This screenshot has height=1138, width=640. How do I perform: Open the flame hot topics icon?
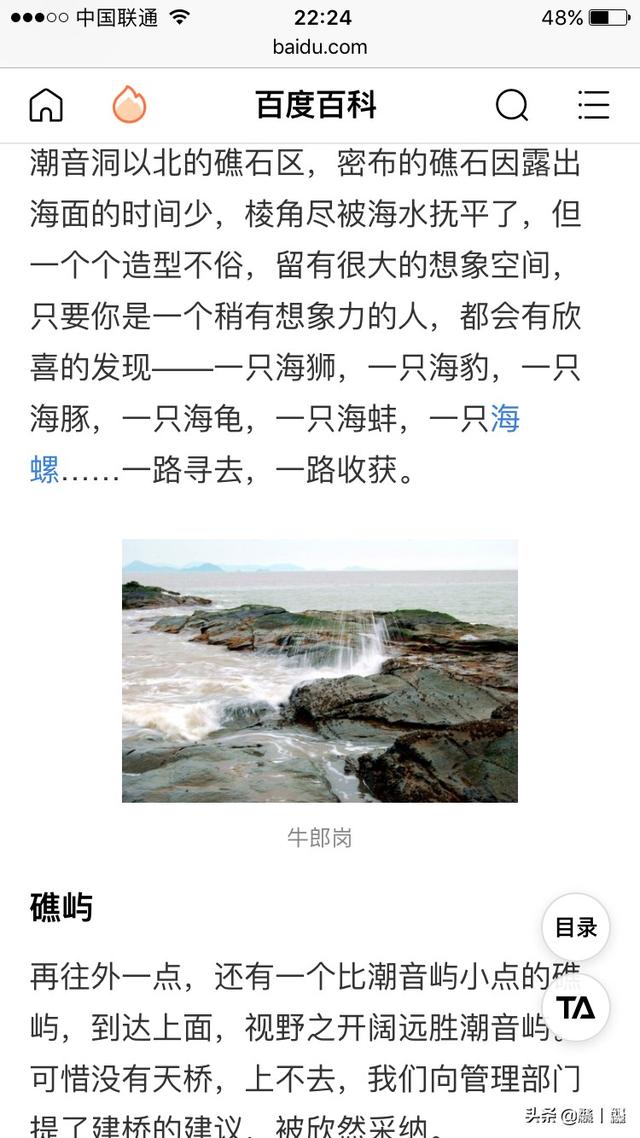tap(129, 105)
